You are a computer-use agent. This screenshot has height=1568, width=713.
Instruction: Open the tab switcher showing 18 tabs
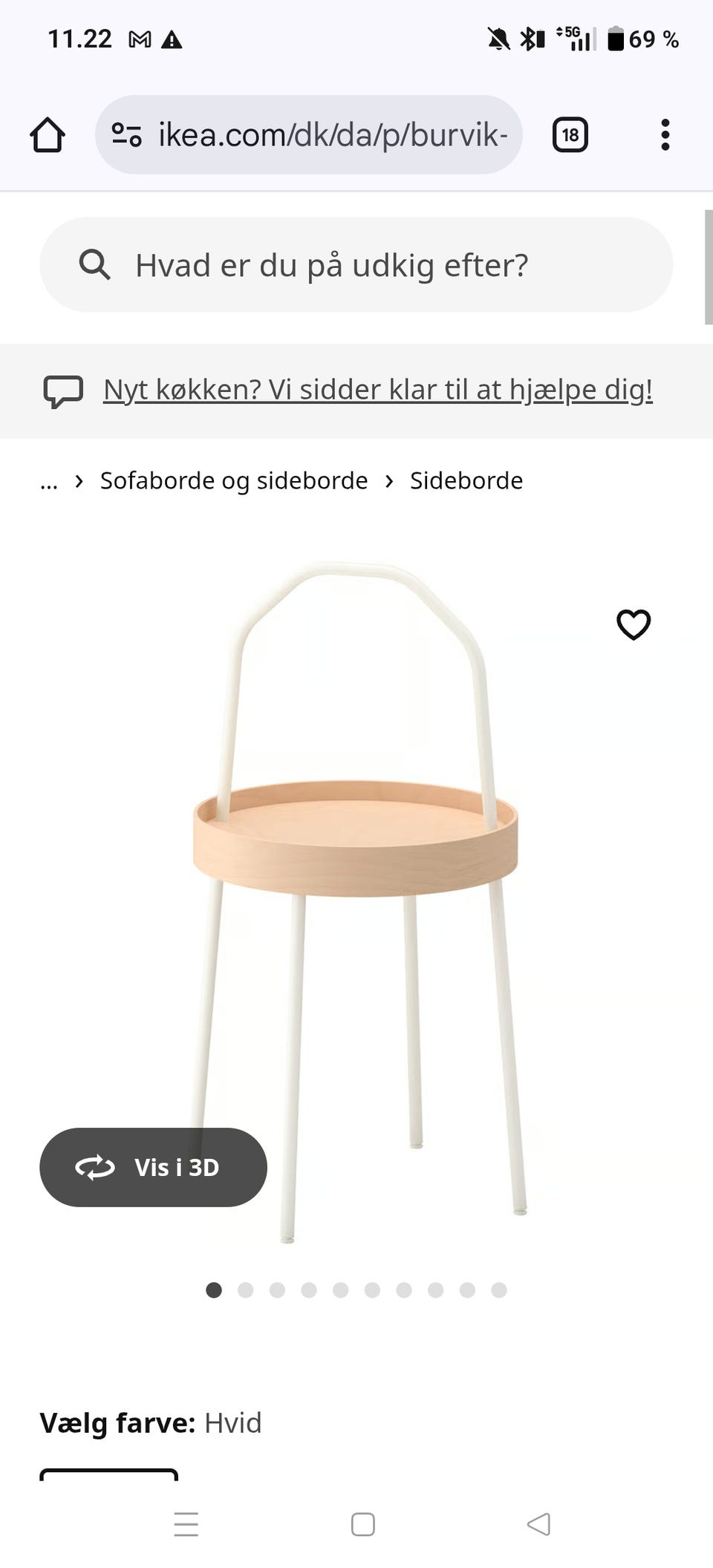click(x=570, y=135)
